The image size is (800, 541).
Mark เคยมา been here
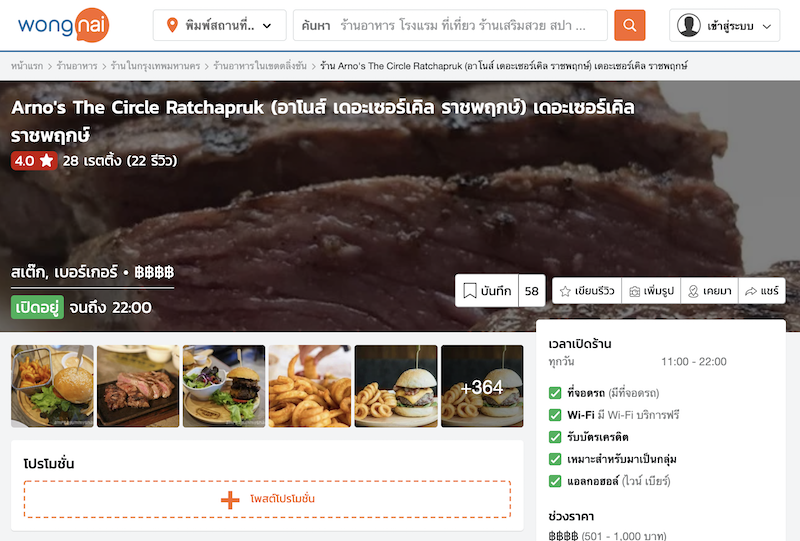point(709,291)
